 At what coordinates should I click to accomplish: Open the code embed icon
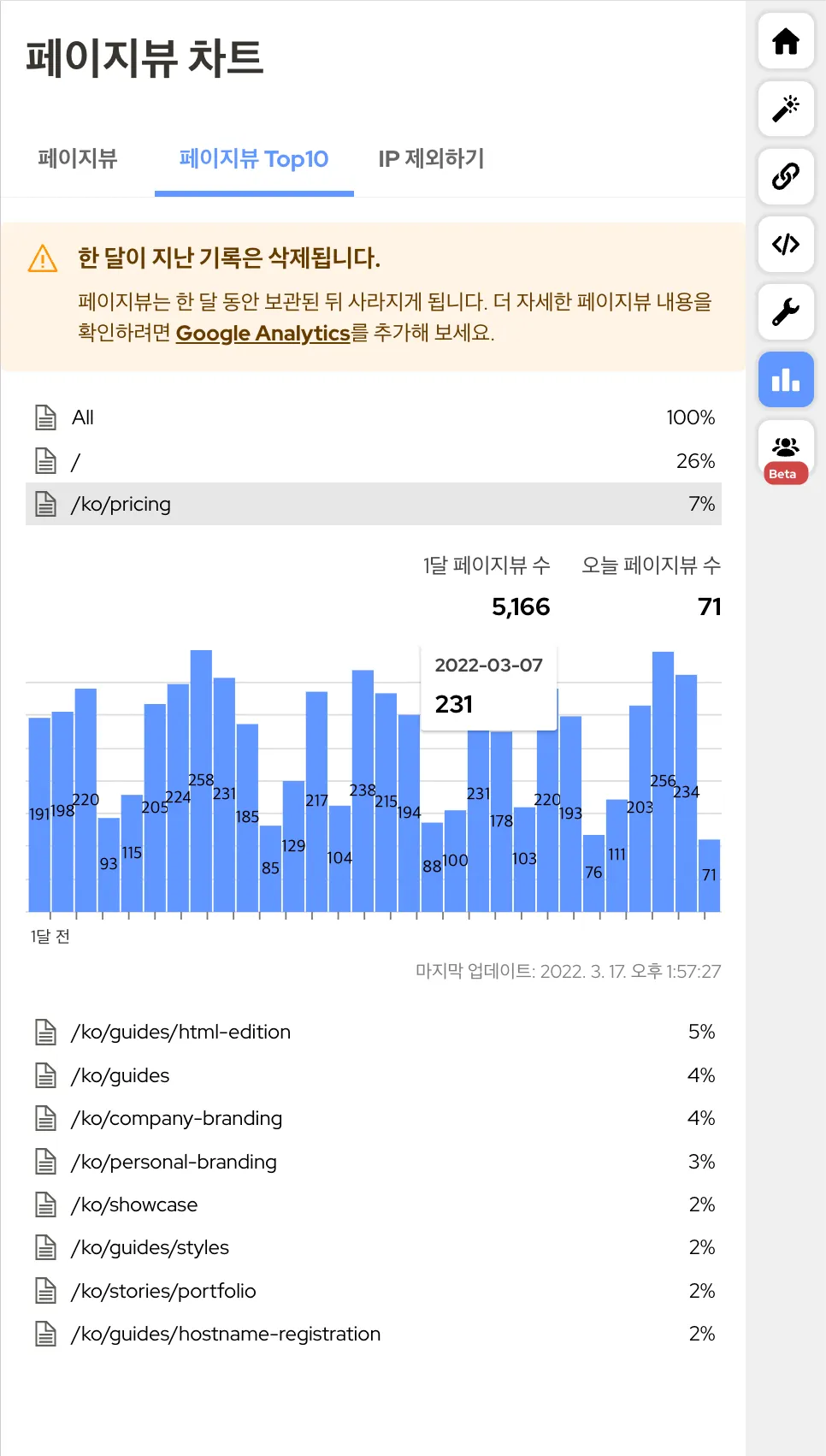click(785, 245)
